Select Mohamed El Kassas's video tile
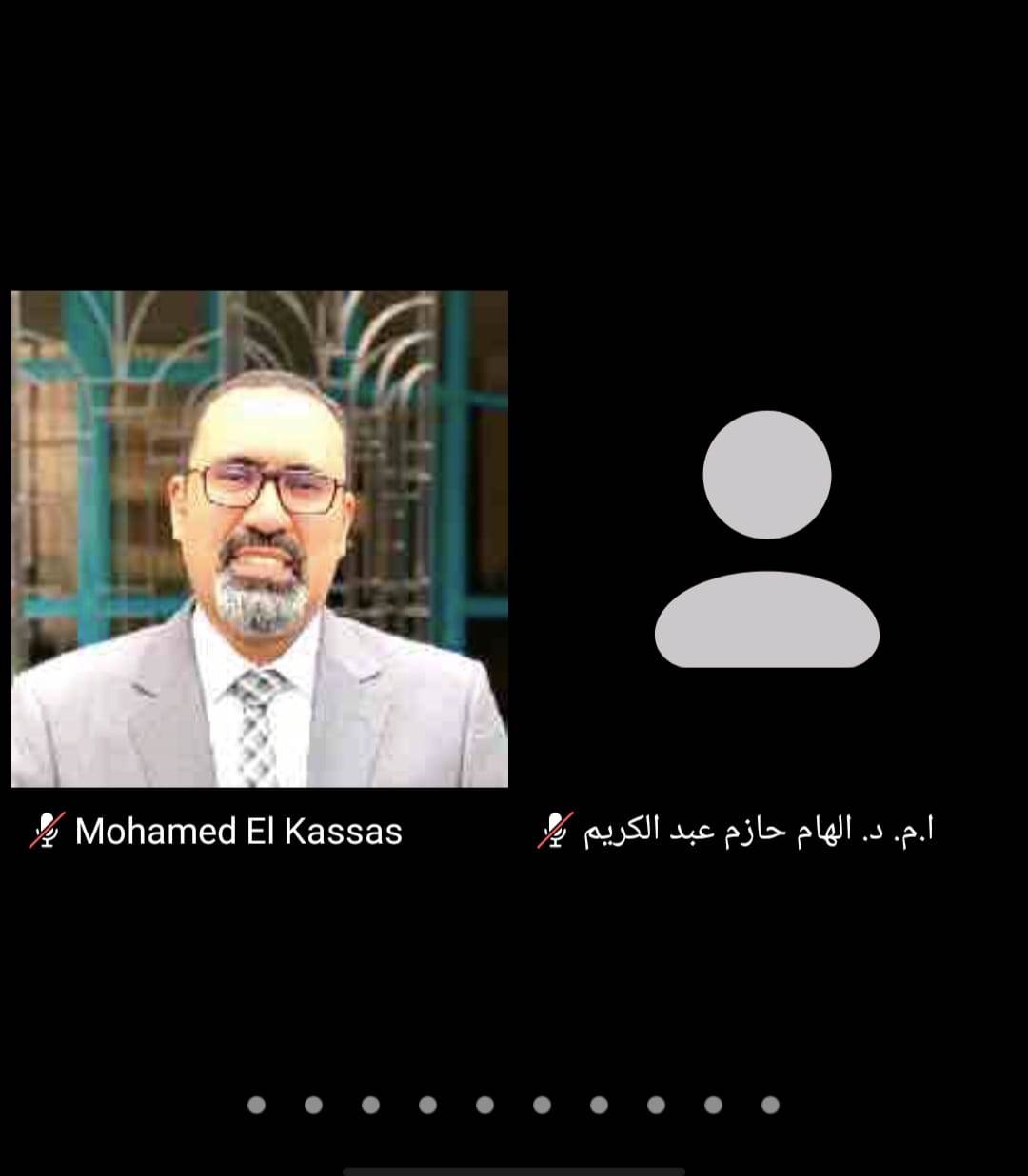 (x=259, y=539)
